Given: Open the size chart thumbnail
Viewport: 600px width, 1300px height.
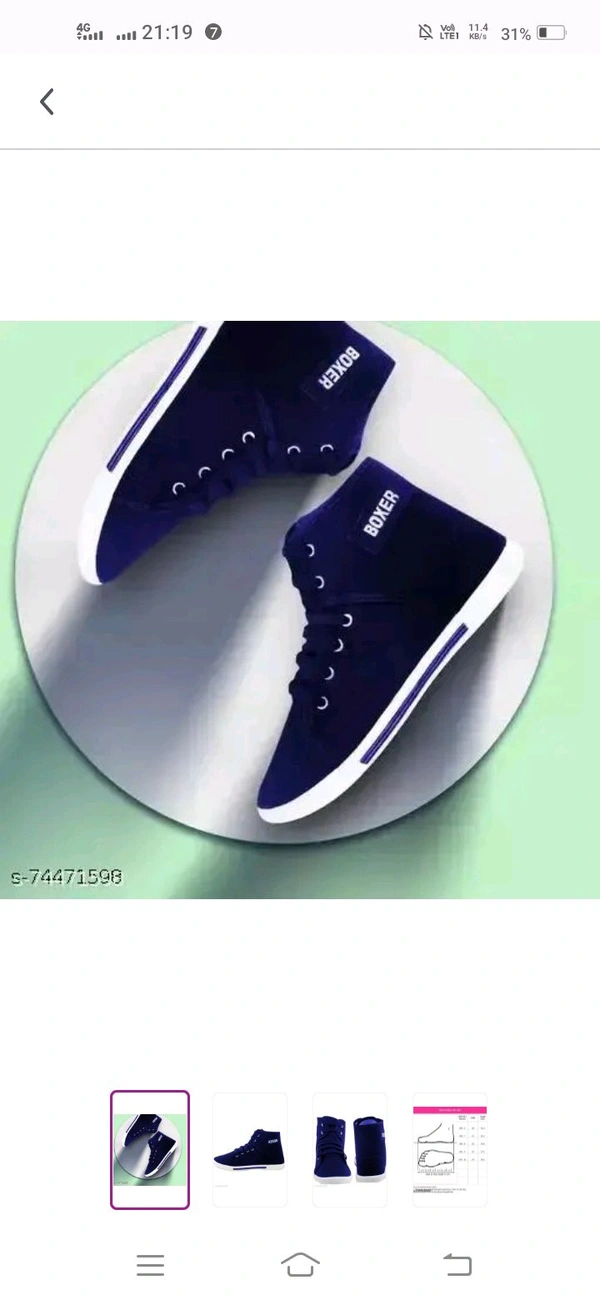Looking at the screenshot, I should coord(449,1149).
